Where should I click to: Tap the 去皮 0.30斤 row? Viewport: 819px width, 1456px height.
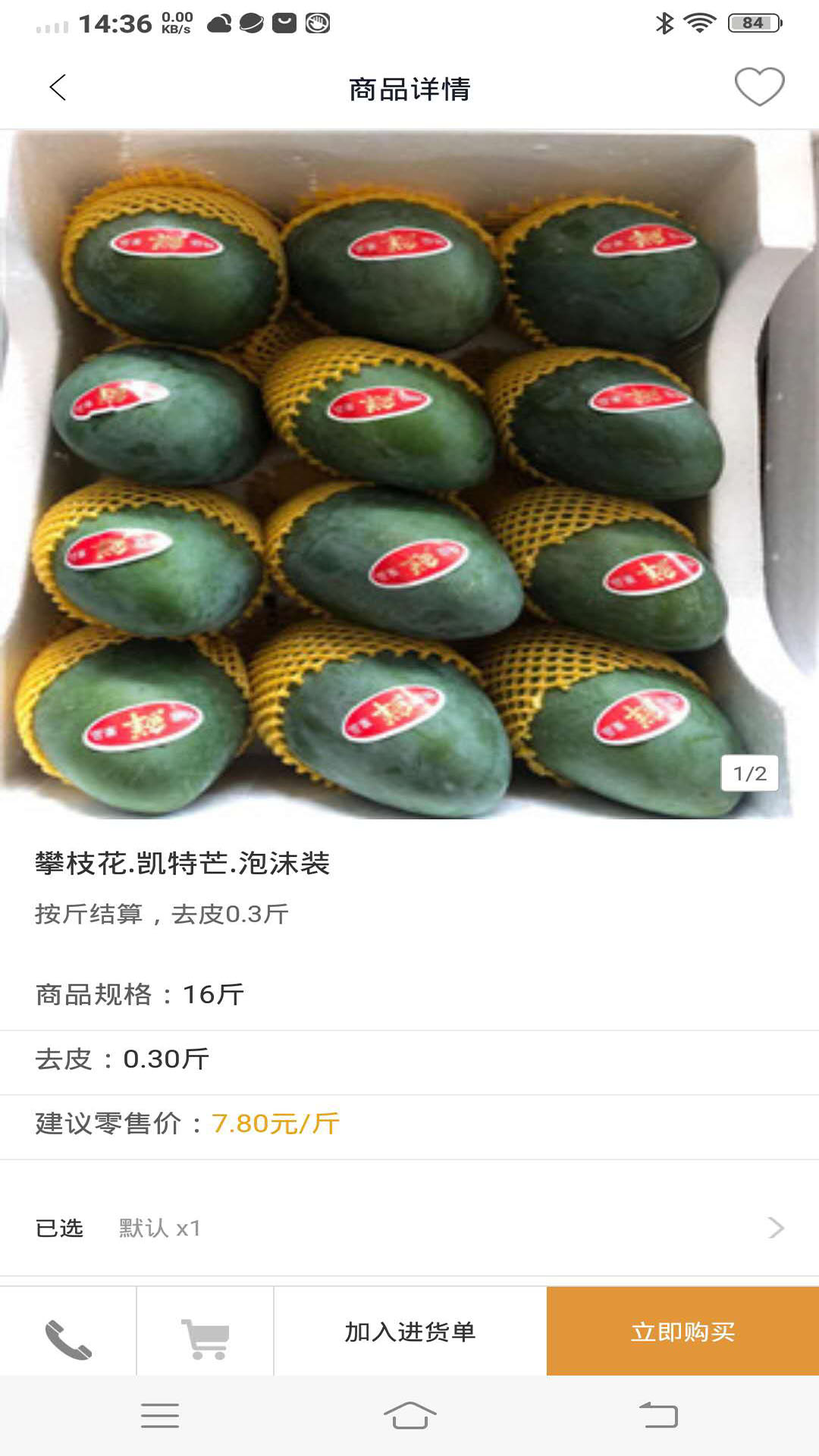[409, 1059]
